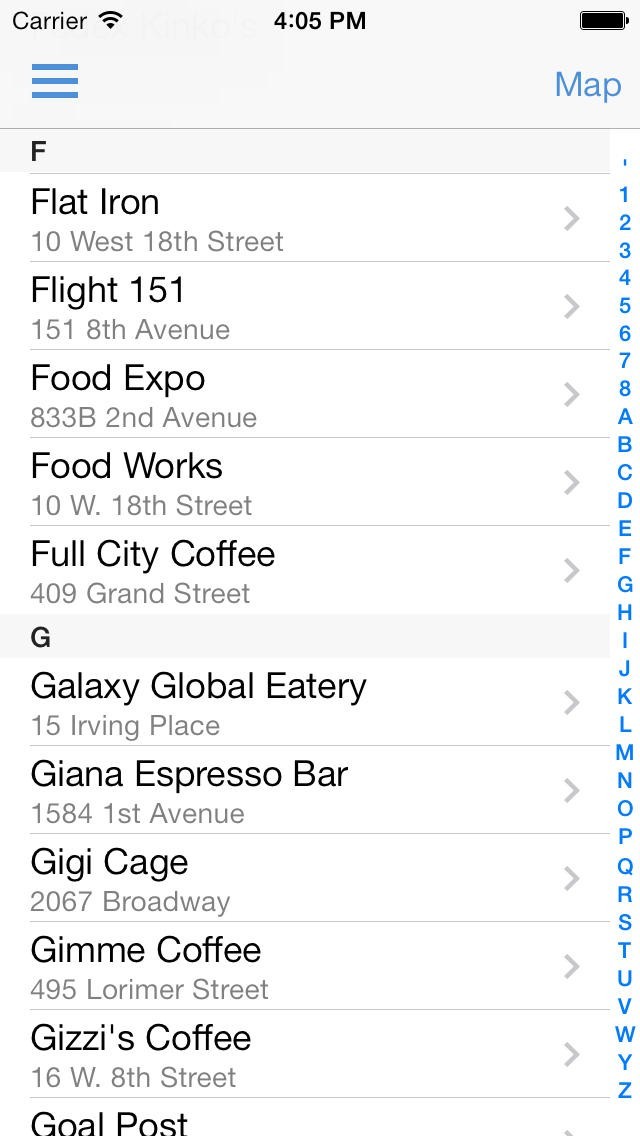This screenshot has width=640, height=1136.
Task: Jump to letter A in the index
Action: [624, 417]
